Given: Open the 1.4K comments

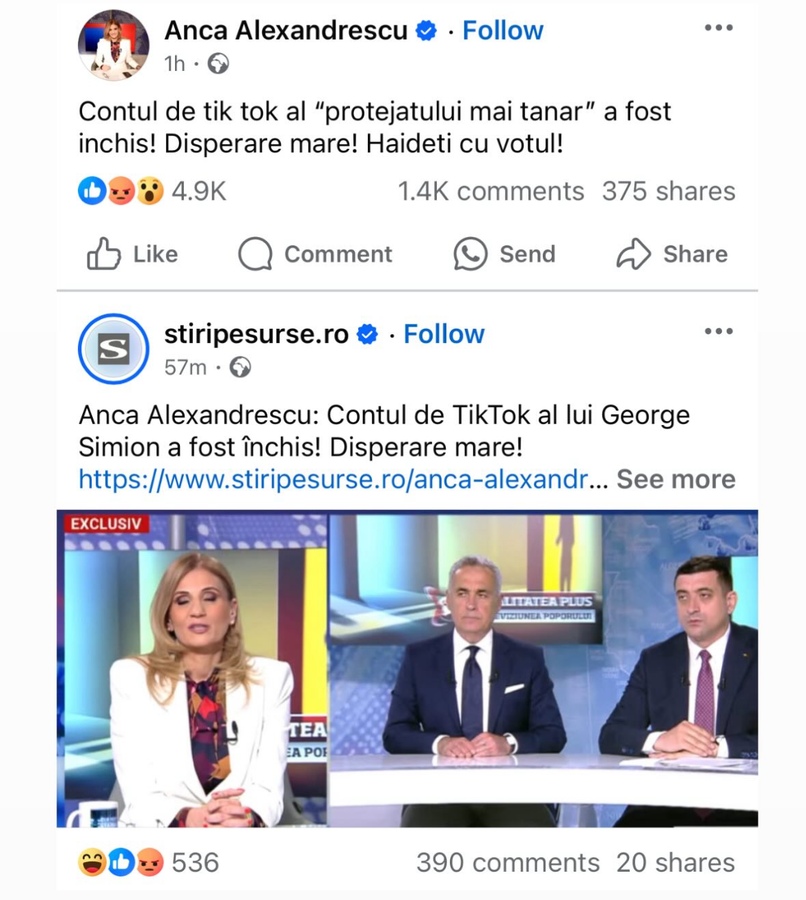Looking at the screenshot, I should pos(490,191).
